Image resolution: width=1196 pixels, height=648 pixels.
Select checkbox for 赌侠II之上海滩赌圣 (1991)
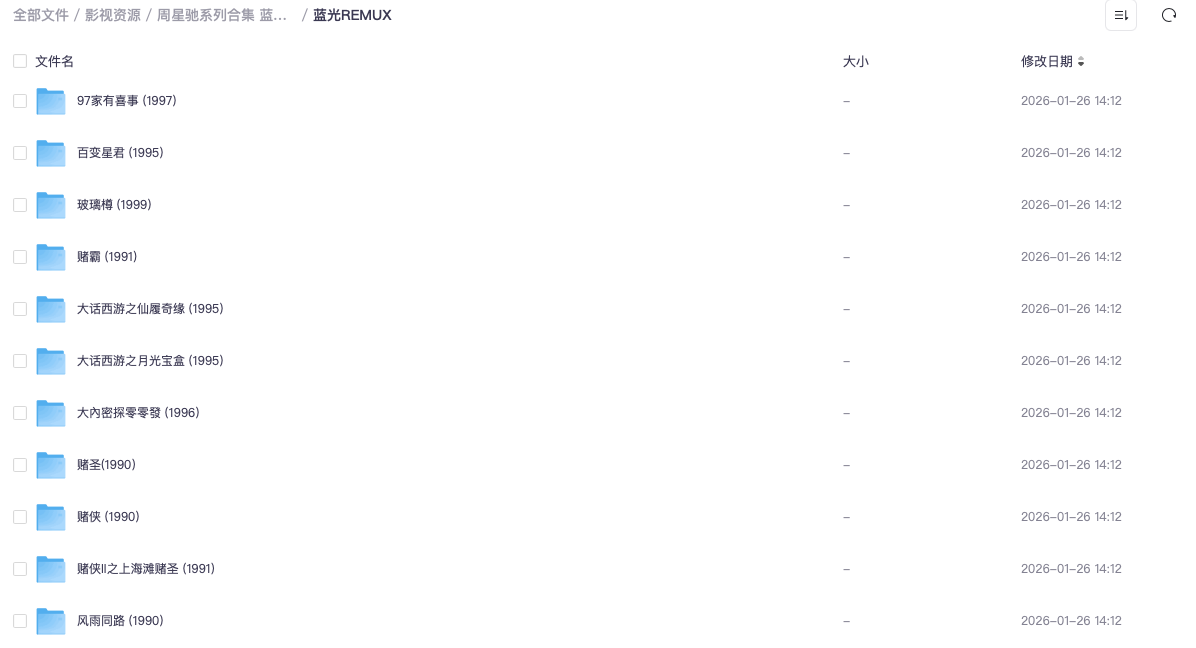[20, 569]
